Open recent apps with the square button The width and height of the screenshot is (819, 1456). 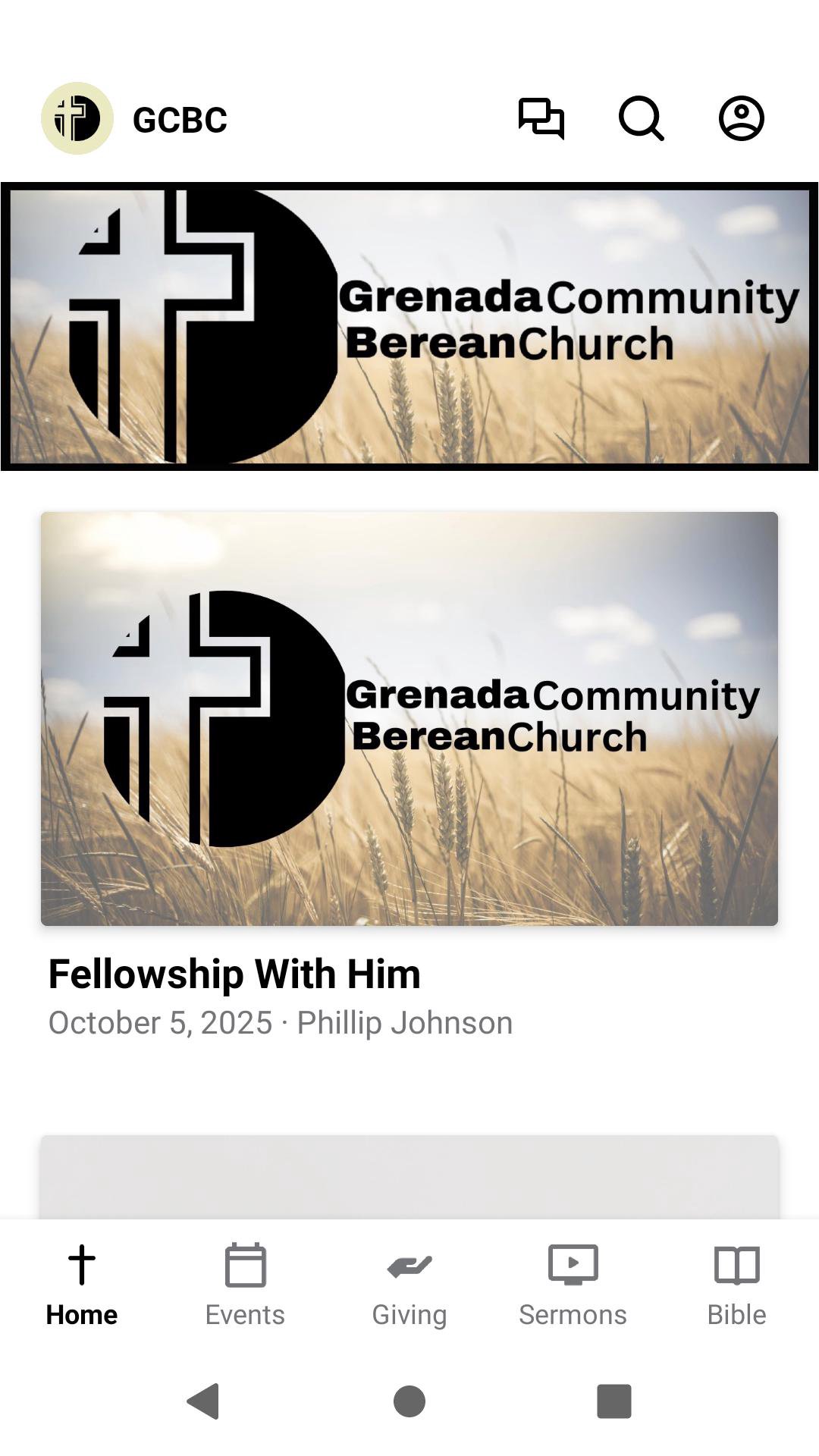[x=614, y=1401]
